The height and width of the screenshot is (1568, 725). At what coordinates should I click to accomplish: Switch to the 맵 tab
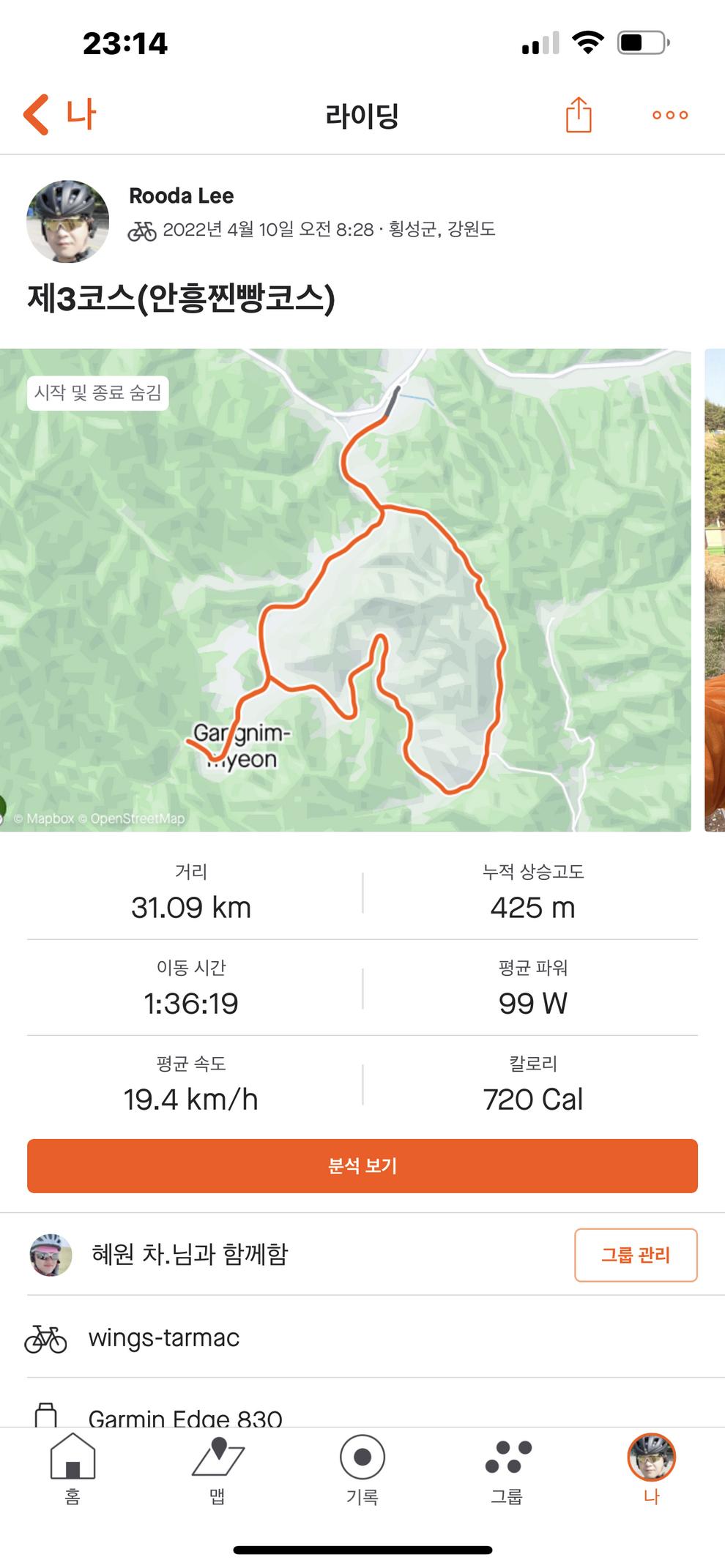218,1468
